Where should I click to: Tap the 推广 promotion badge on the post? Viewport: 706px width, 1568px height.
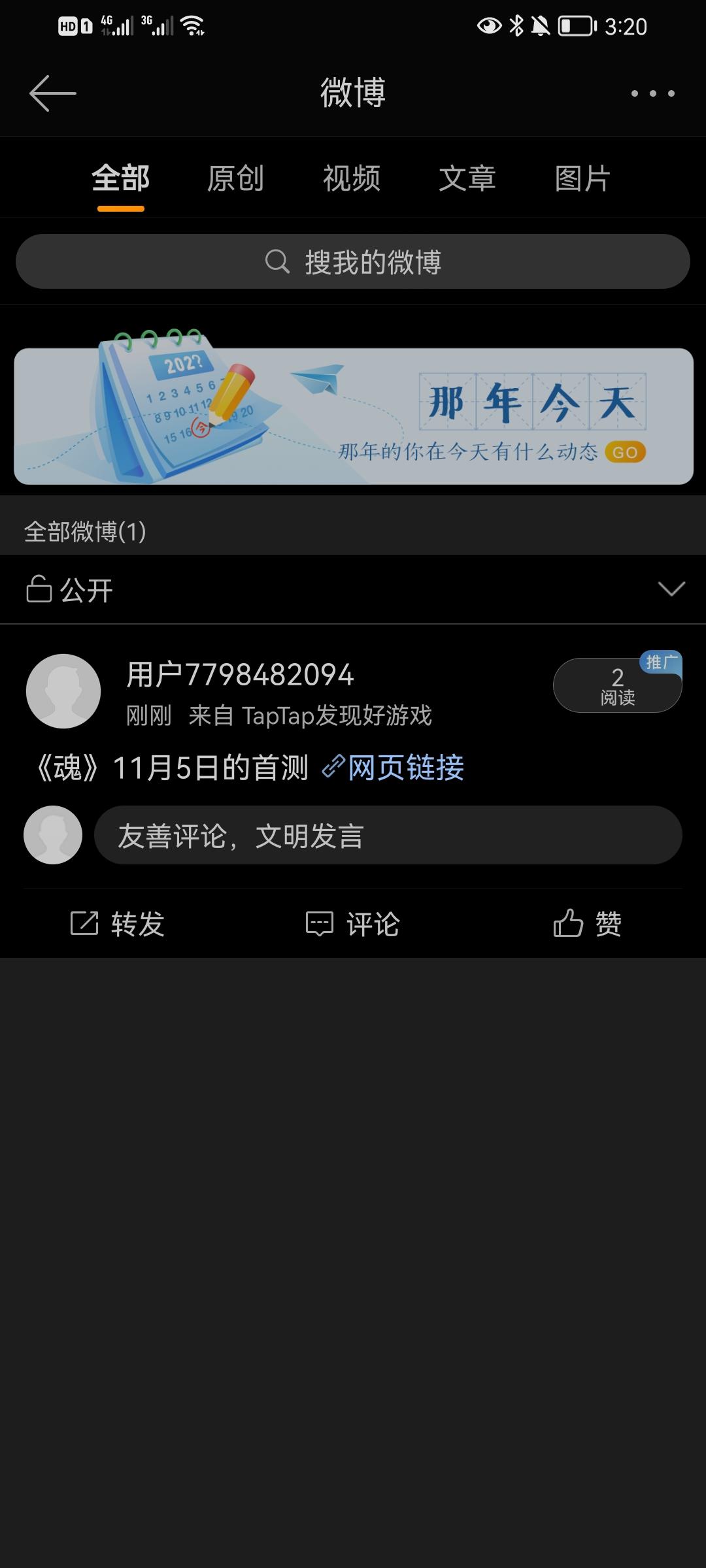[660, 662]
